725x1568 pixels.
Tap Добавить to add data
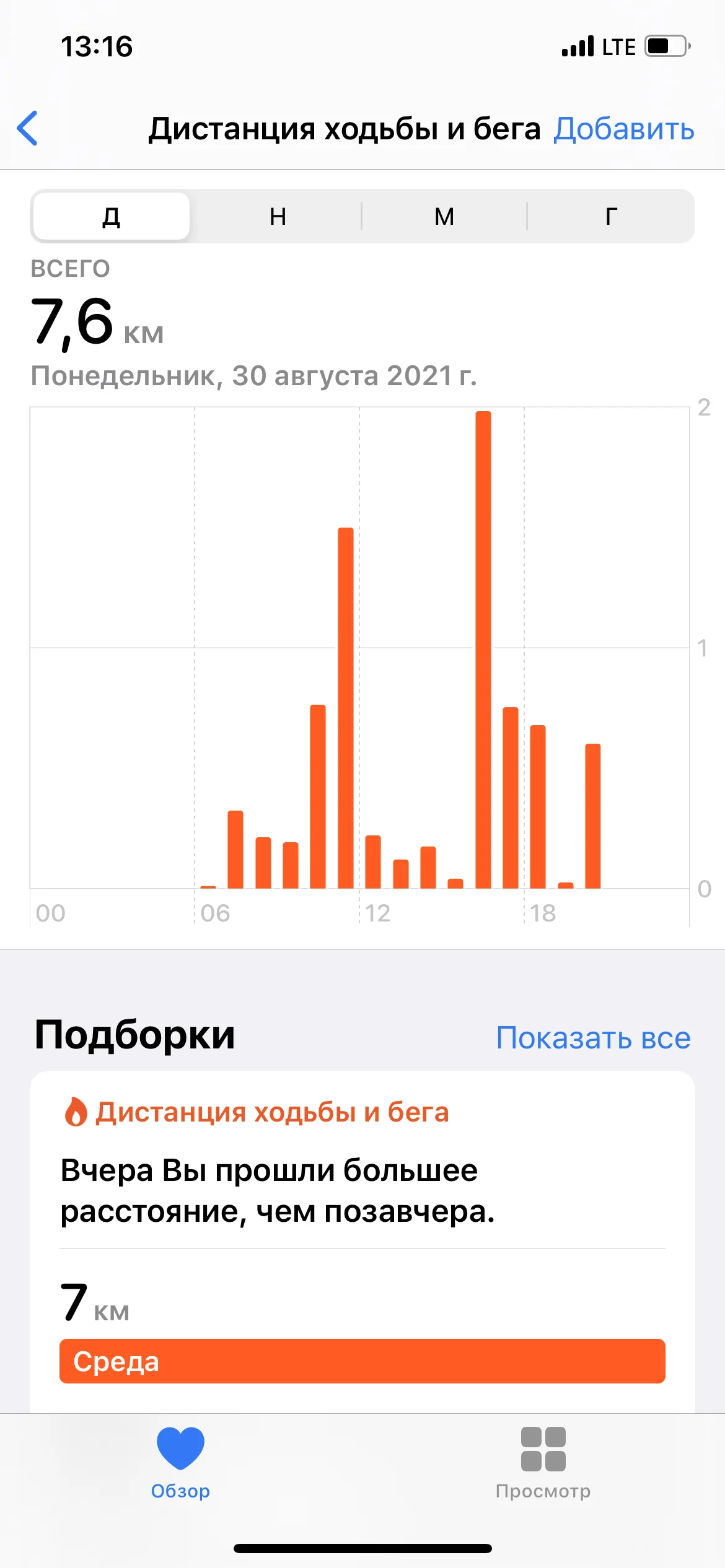point(623,129)
